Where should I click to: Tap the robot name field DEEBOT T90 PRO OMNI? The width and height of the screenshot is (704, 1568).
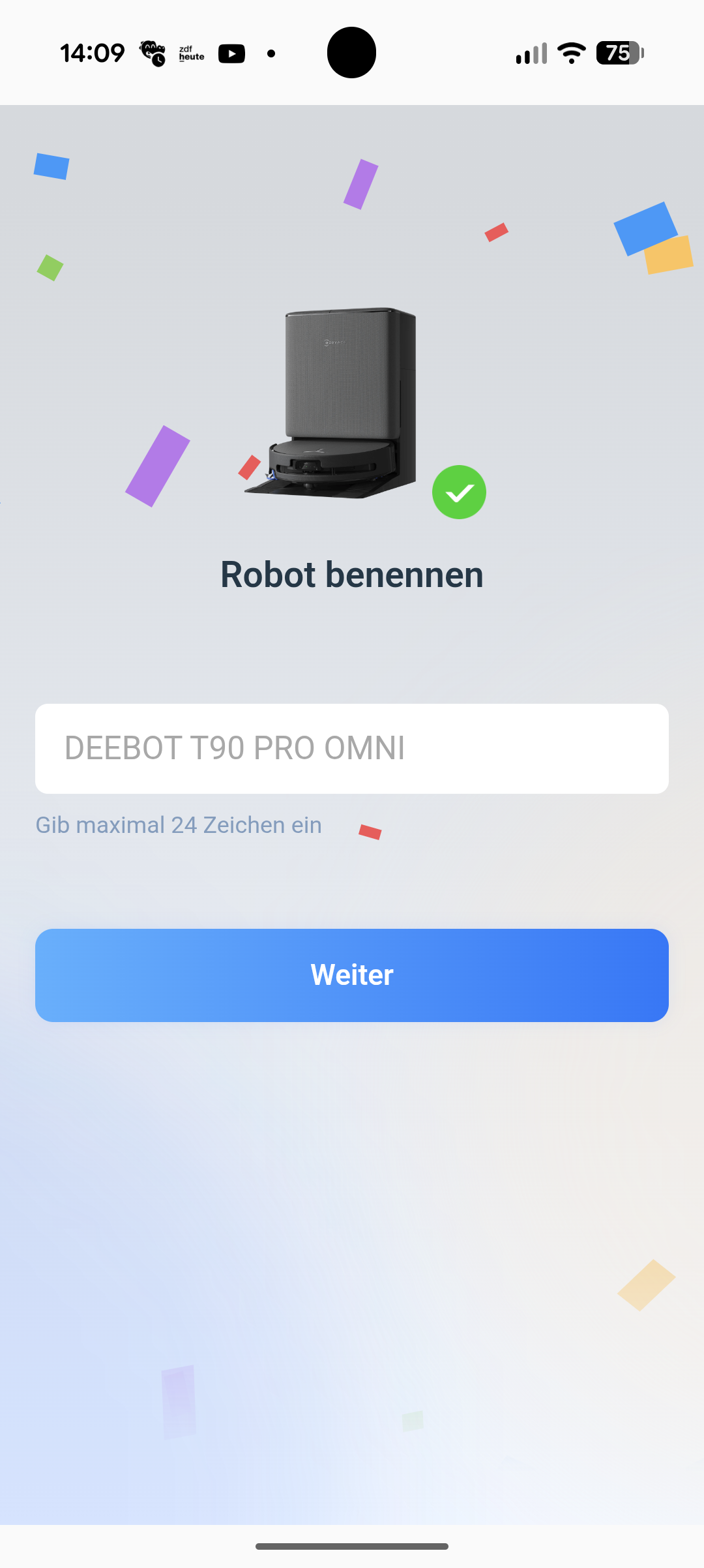352,748
